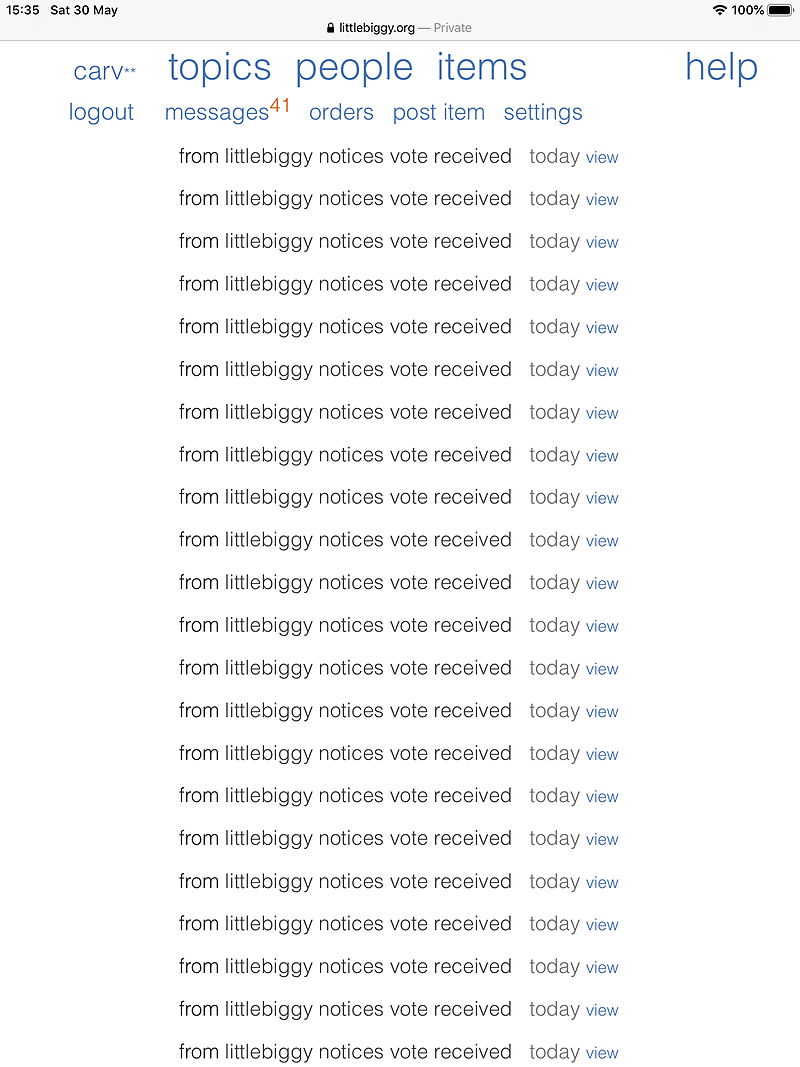Screen dimensions: 800x1067
Task: Open the help page
Action: [721, 68]
